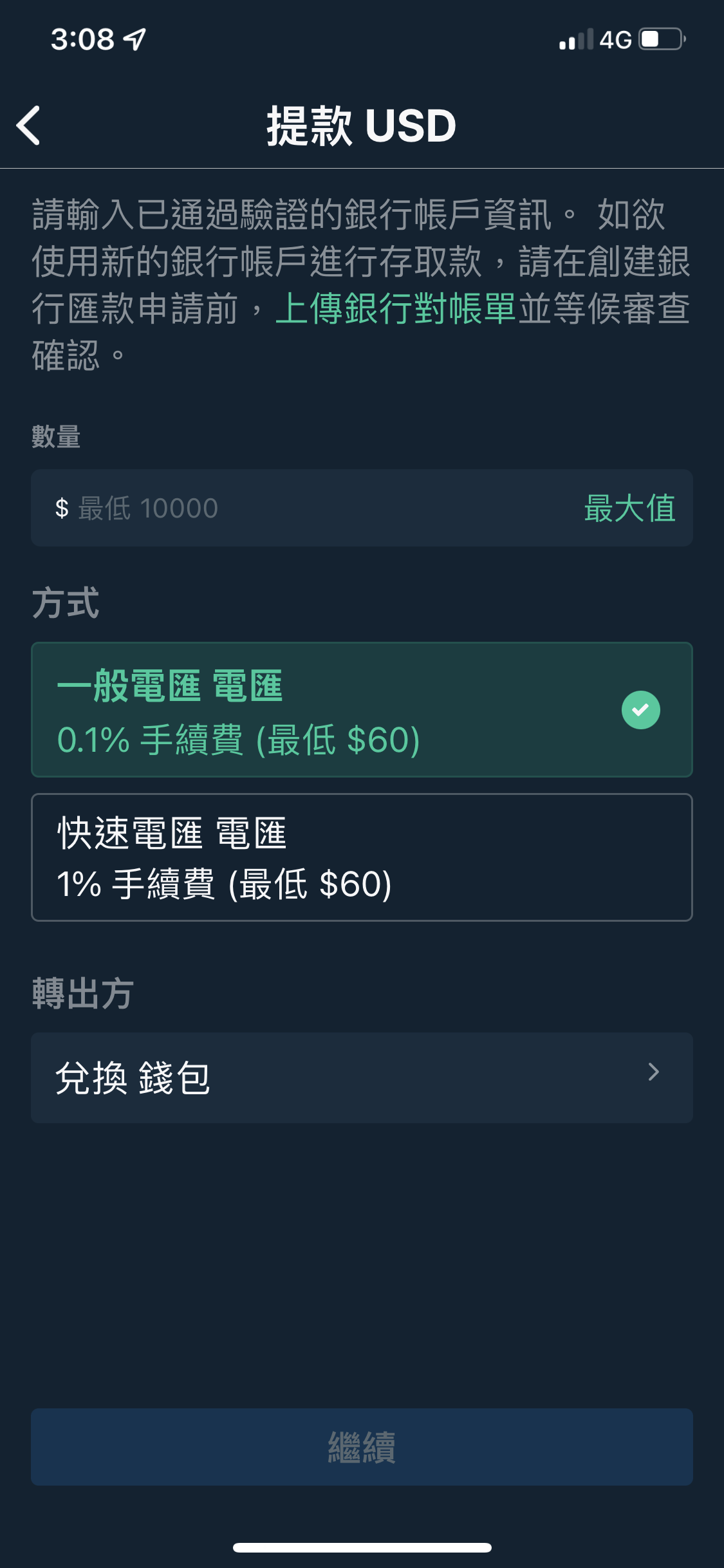Tap the 繼續 button
This screenshot has width=724, height=1568.
[362, 1447]
